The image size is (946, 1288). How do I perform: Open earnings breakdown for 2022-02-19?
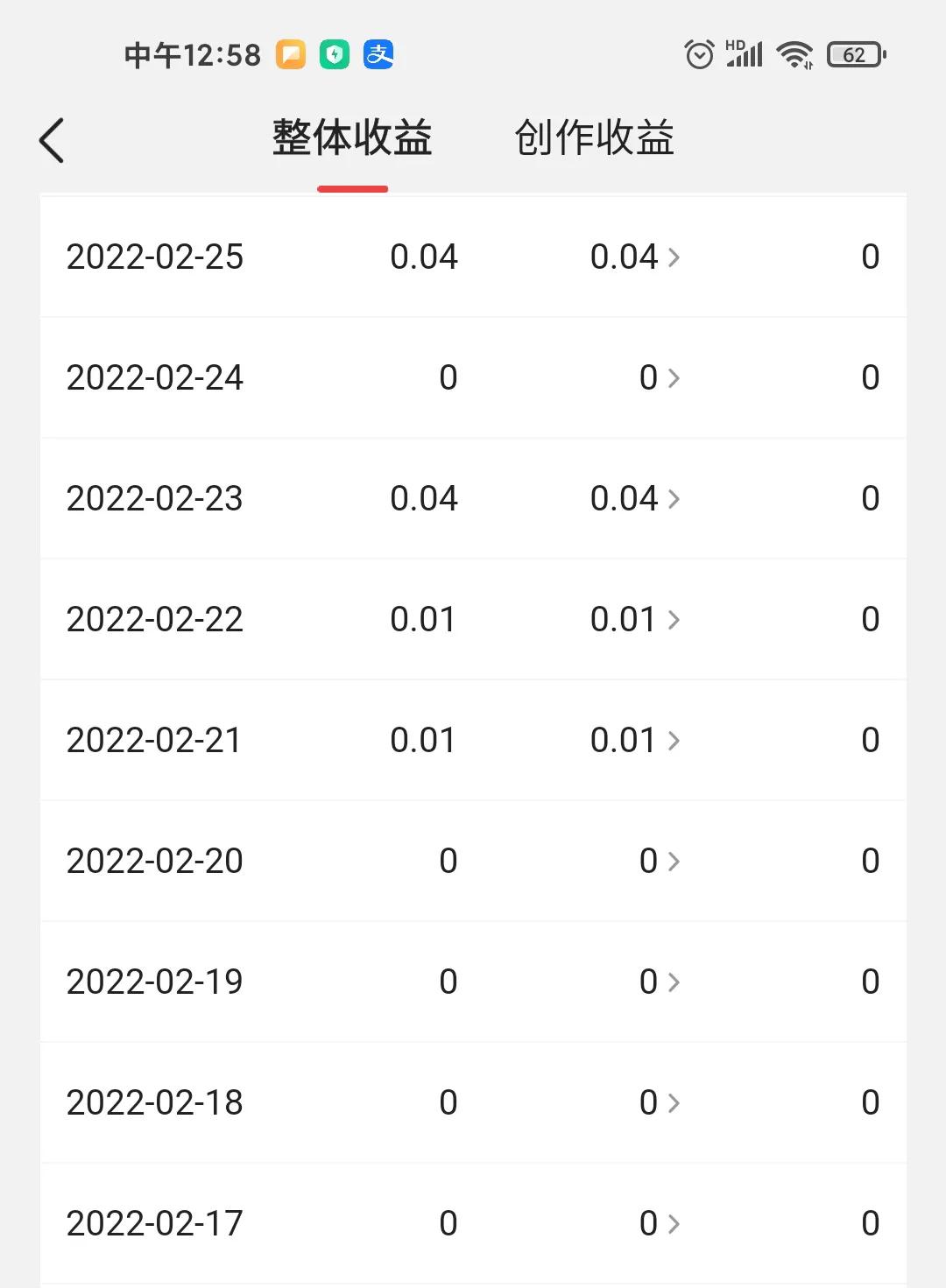click(x=660, y=982)
